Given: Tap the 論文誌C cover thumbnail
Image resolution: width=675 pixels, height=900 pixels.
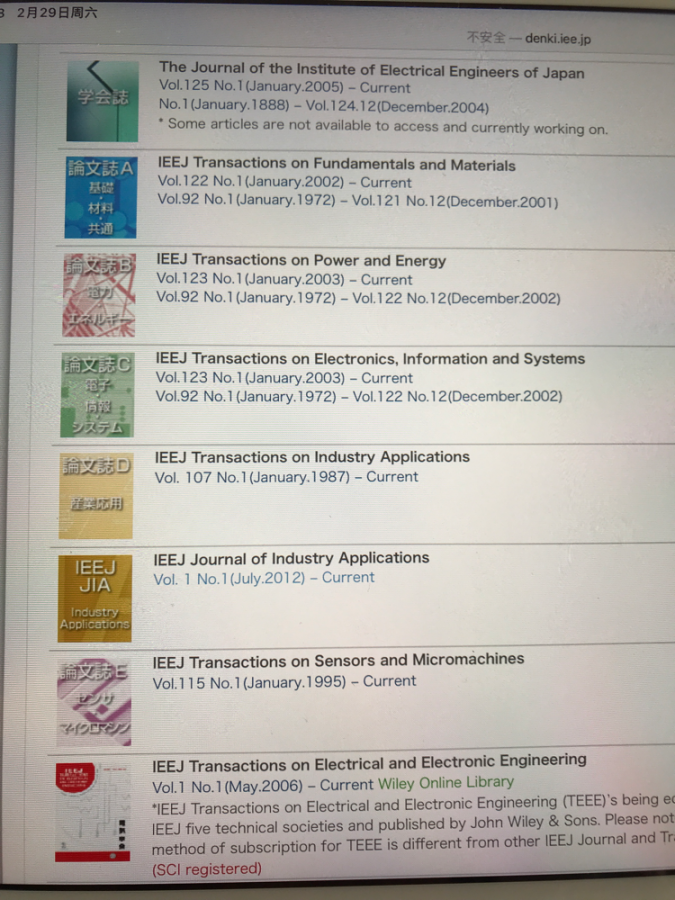Looking at the screenshot, I should [x=96, y=394].
